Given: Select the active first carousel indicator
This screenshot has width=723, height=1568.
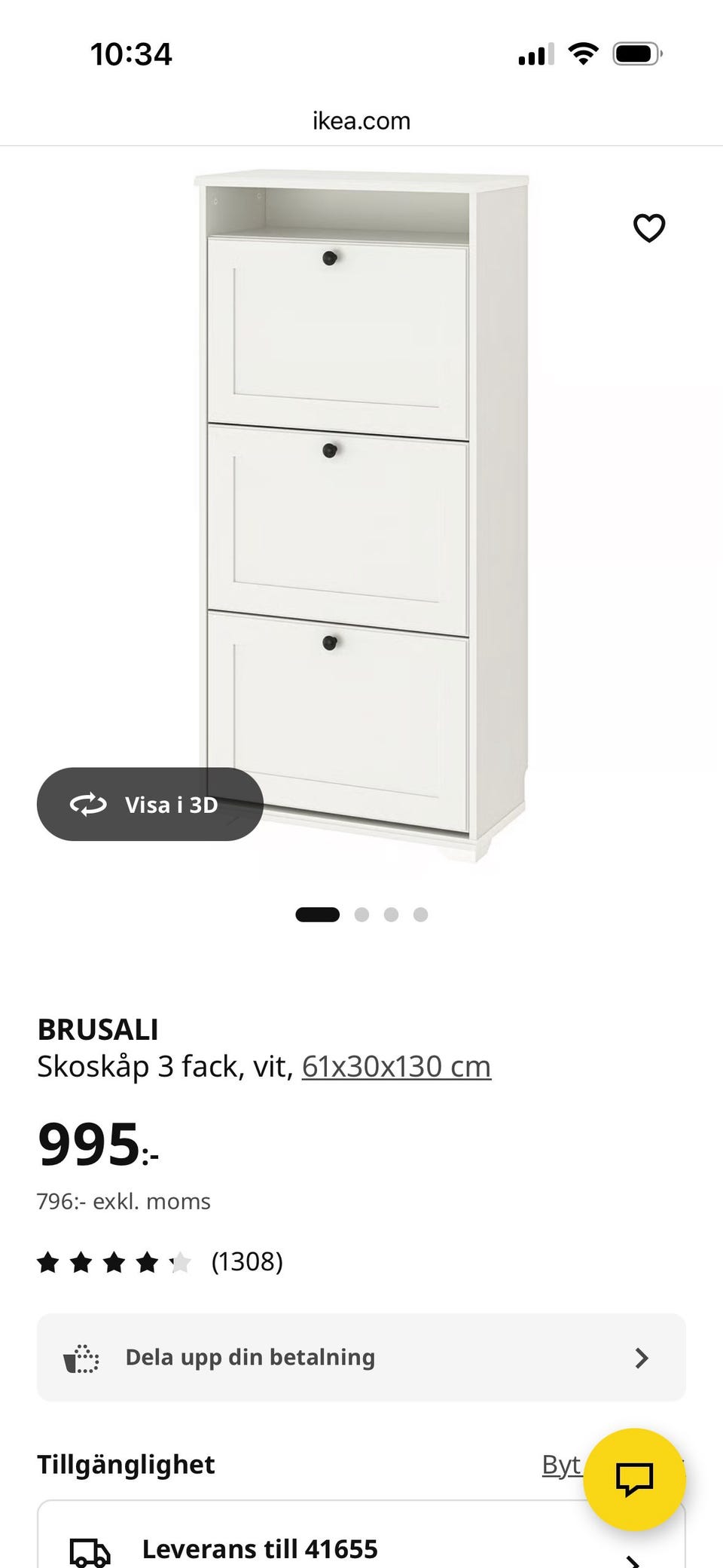Looking at the screenshot, I should point(319,914).
